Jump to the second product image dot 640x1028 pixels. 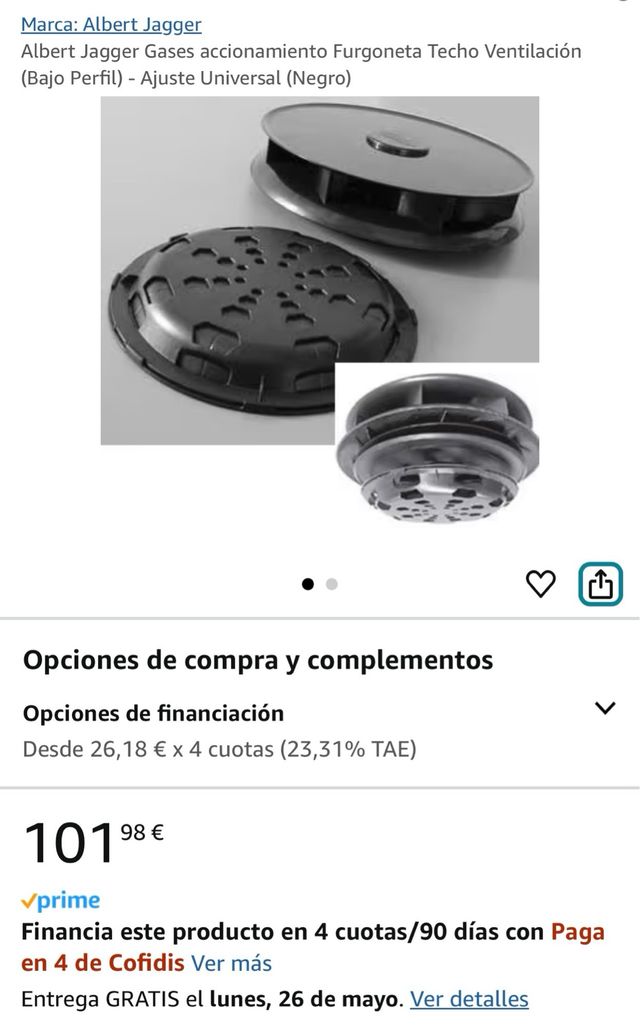[x=332, y=585]
